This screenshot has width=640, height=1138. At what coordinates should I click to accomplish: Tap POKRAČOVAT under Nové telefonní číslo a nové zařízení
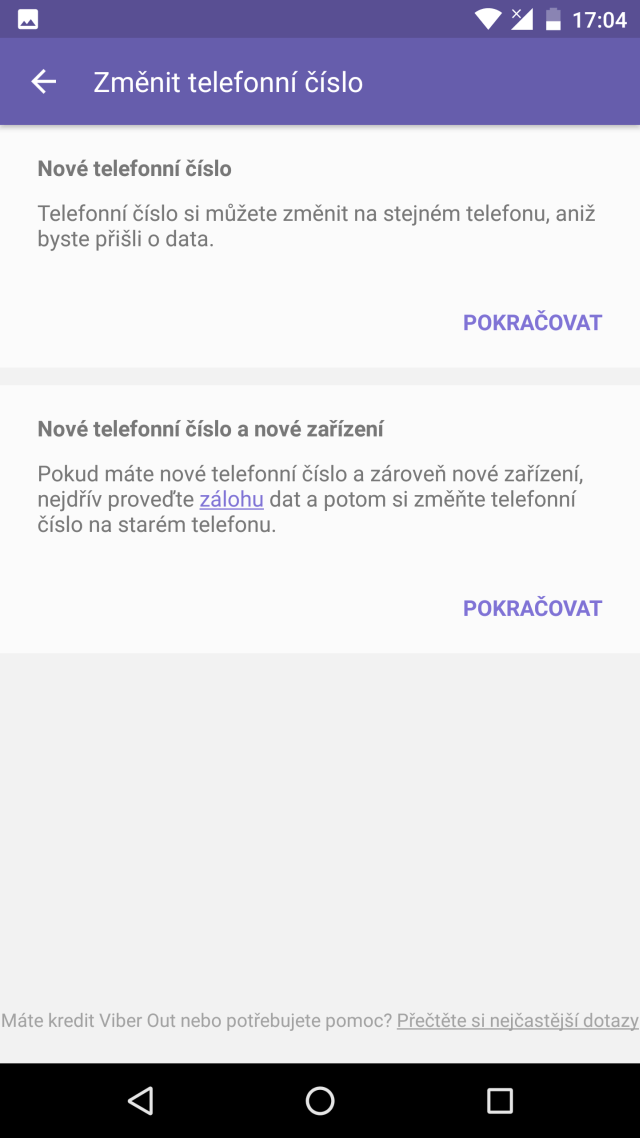(533, 608)
